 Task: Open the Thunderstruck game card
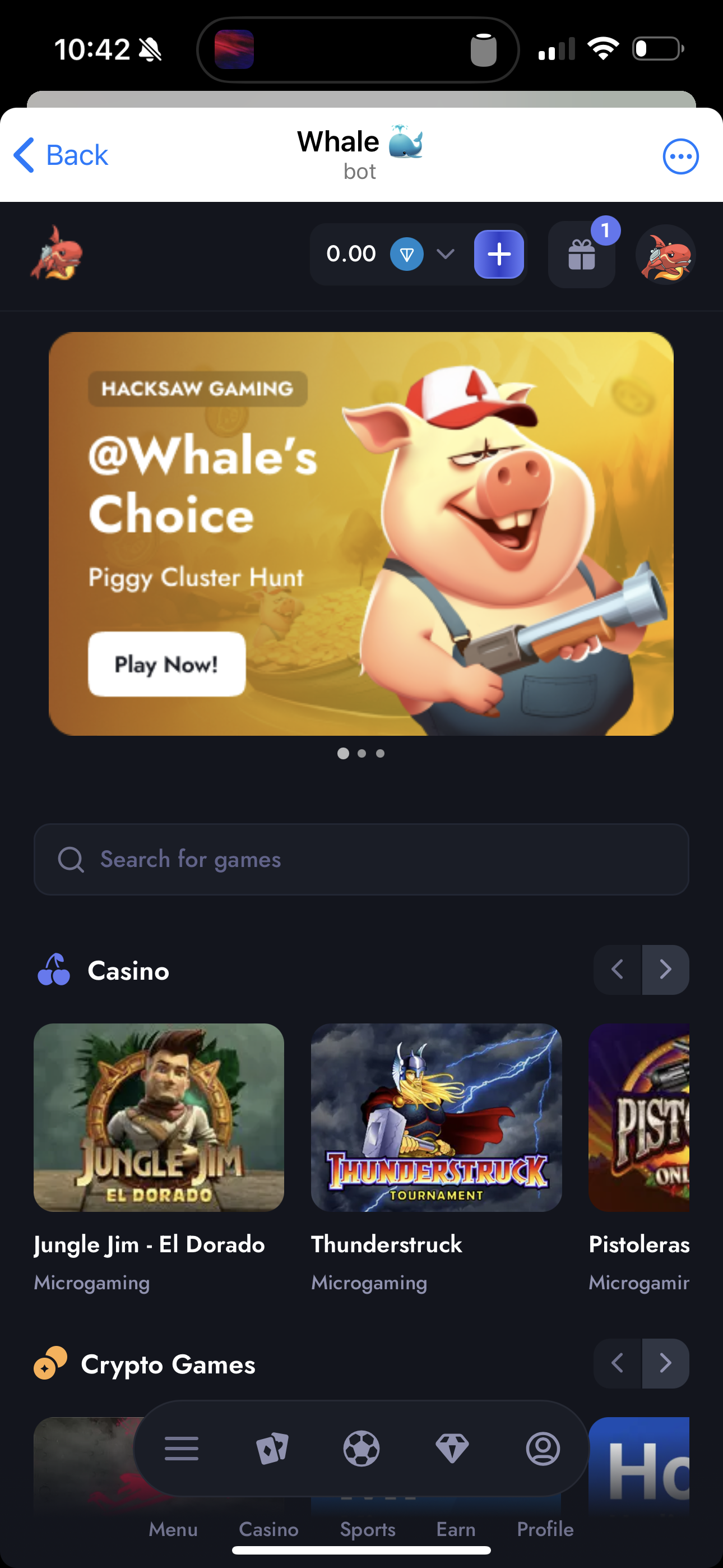435,1117
